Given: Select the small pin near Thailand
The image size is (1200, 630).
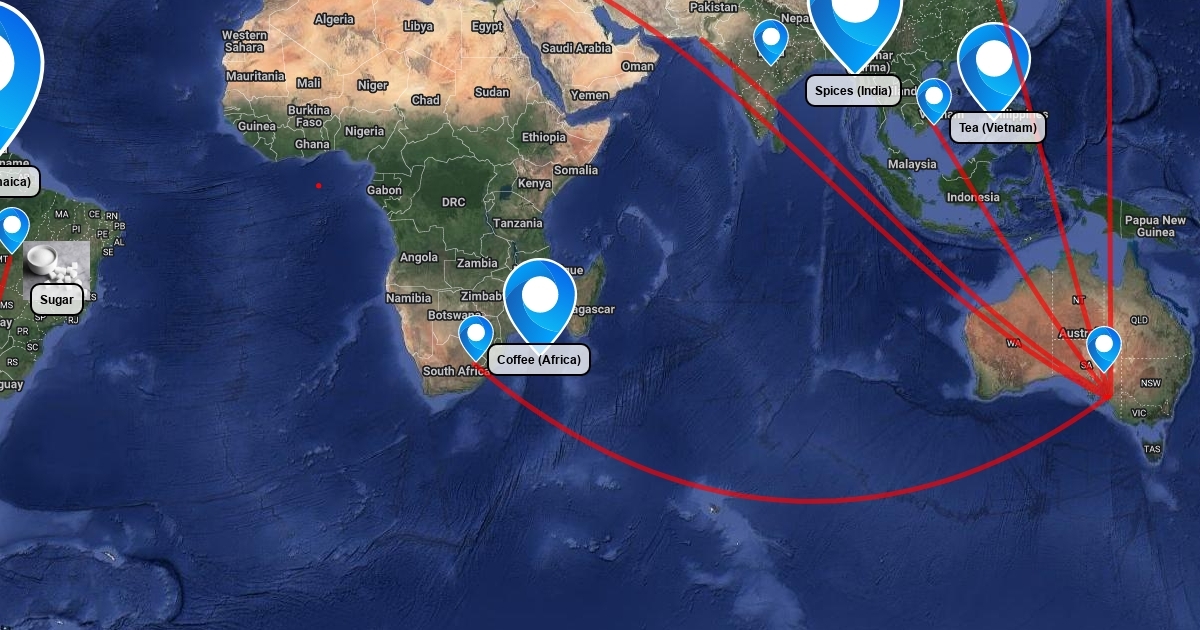Looking at the screenshot, I should 934,97.
